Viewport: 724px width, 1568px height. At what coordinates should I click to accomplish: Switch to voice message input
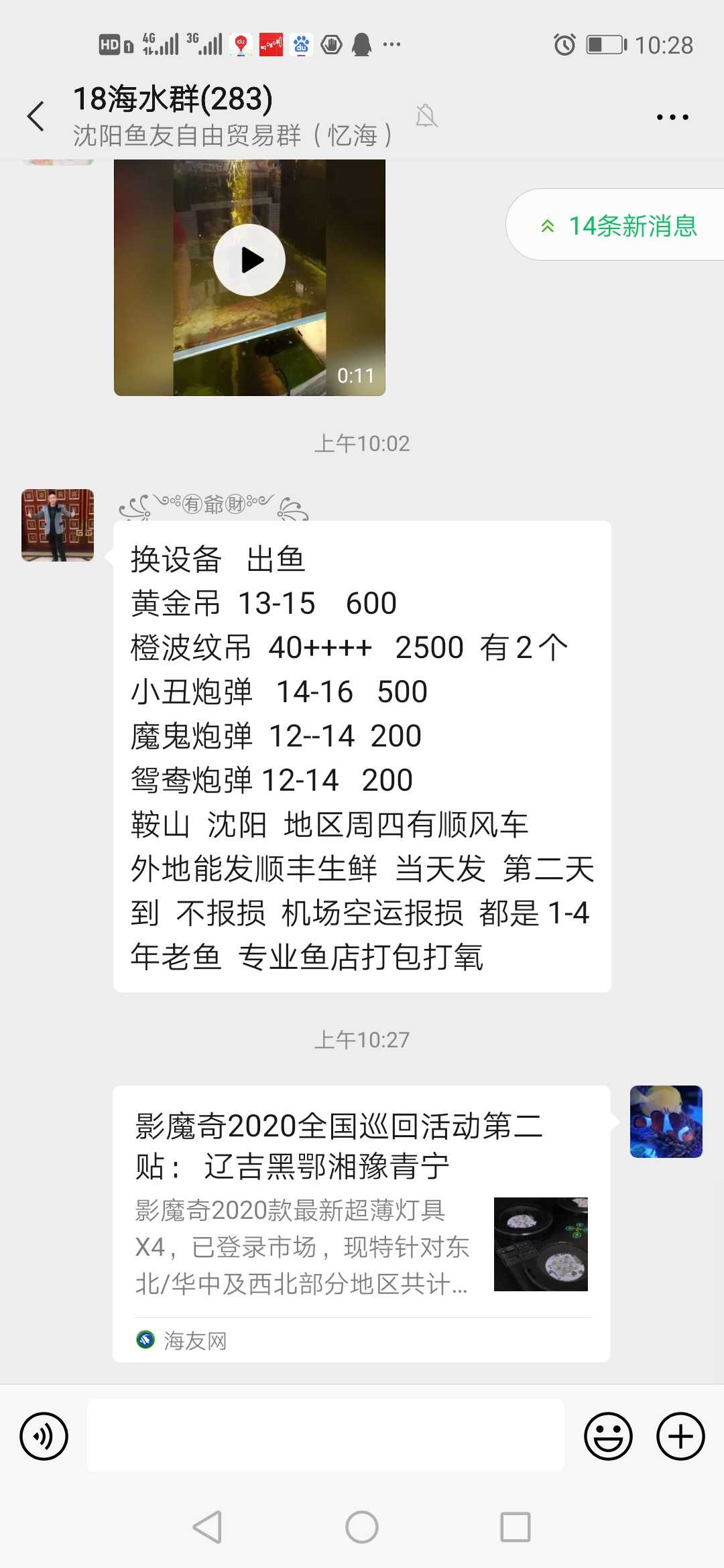click(44, 1436)
